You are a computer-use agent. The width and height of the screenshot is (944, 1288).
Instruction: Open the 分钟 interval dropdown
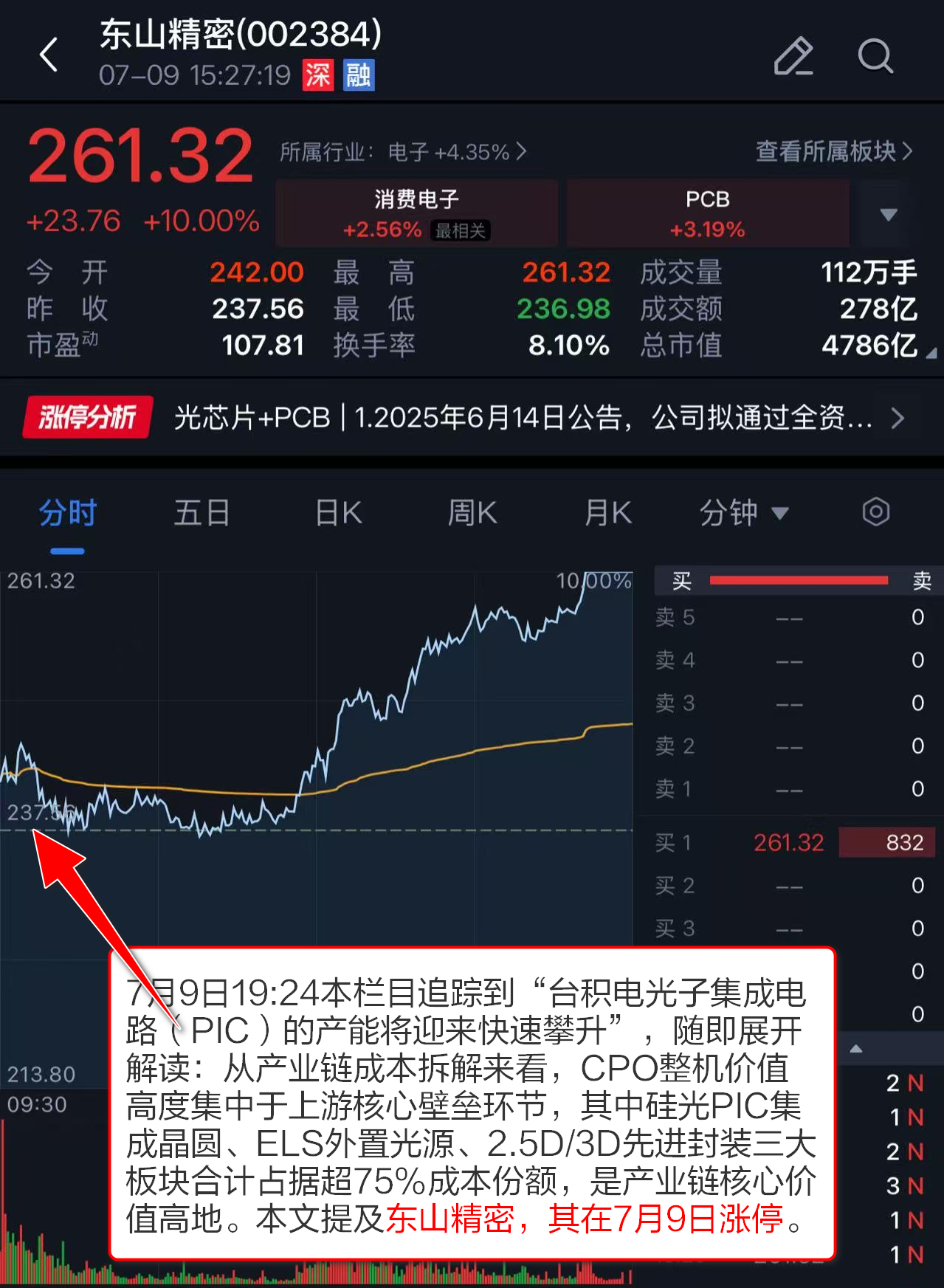[744, 513]
